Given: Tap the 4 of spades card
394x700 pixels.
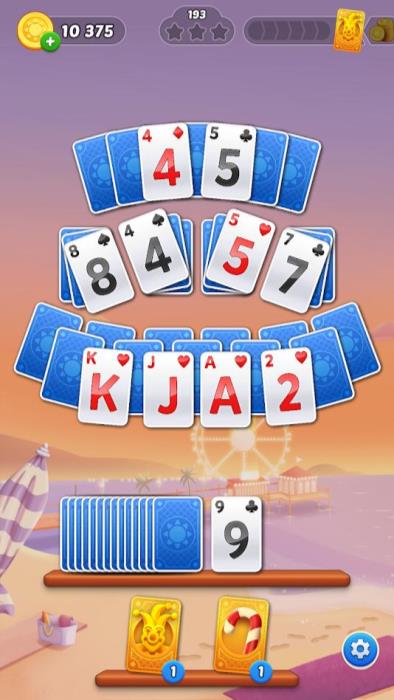Looking at the screenshot, I should point(153,252).
